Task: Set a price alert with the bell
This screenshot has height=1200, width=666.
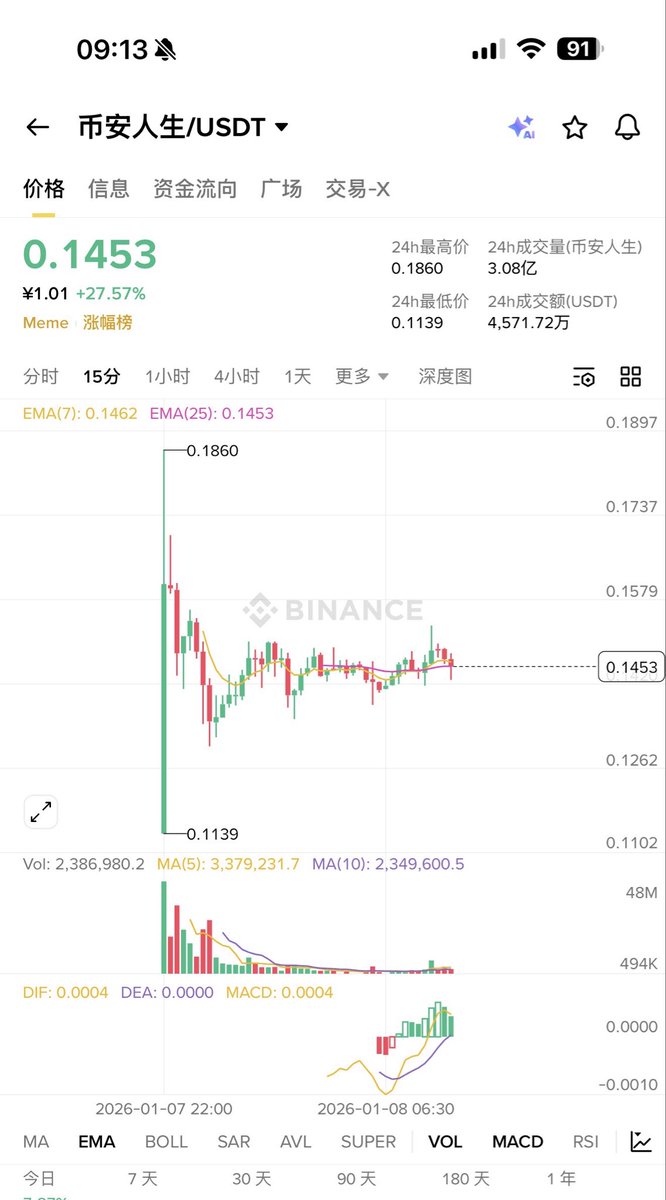Action: 627,127
